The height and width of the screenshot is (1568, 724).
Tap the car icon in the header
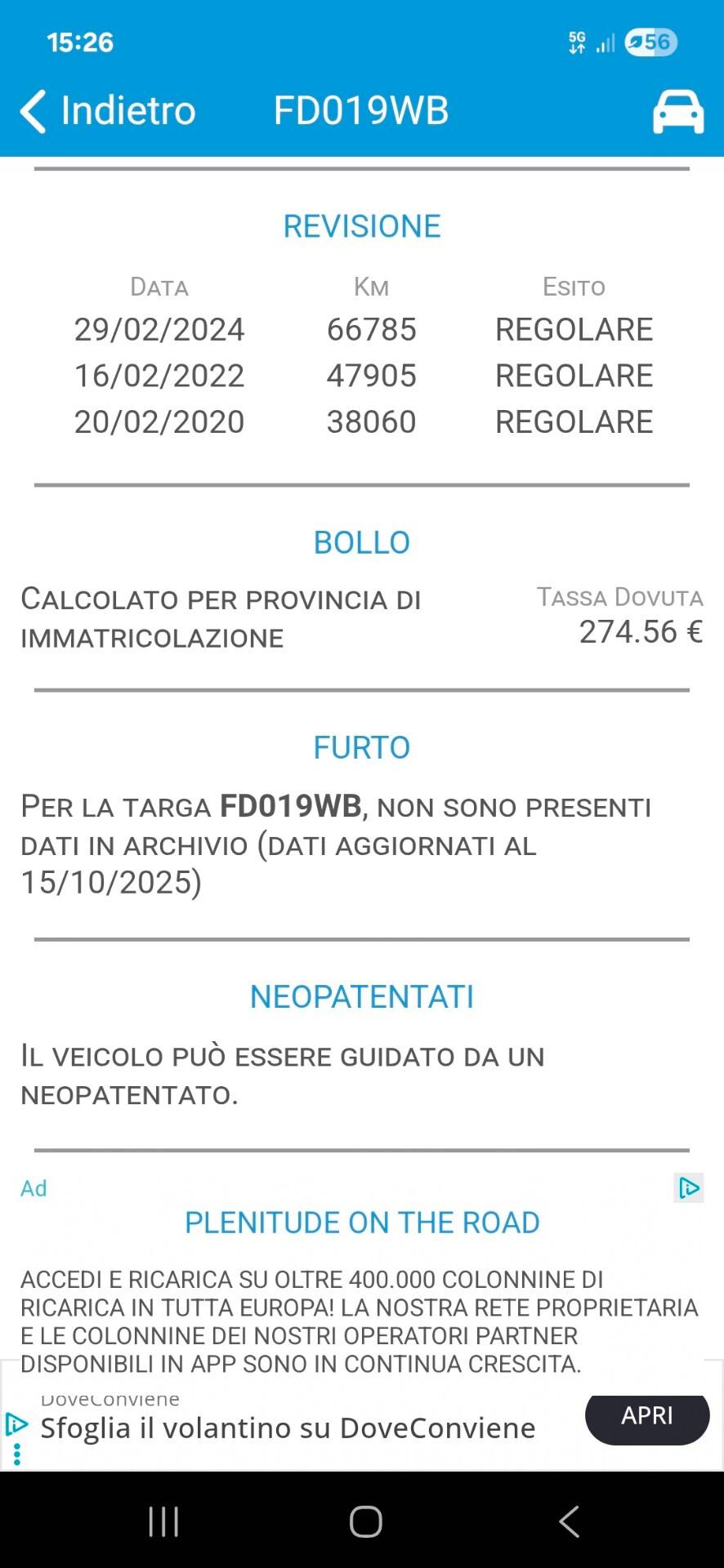tap(677, 111)
